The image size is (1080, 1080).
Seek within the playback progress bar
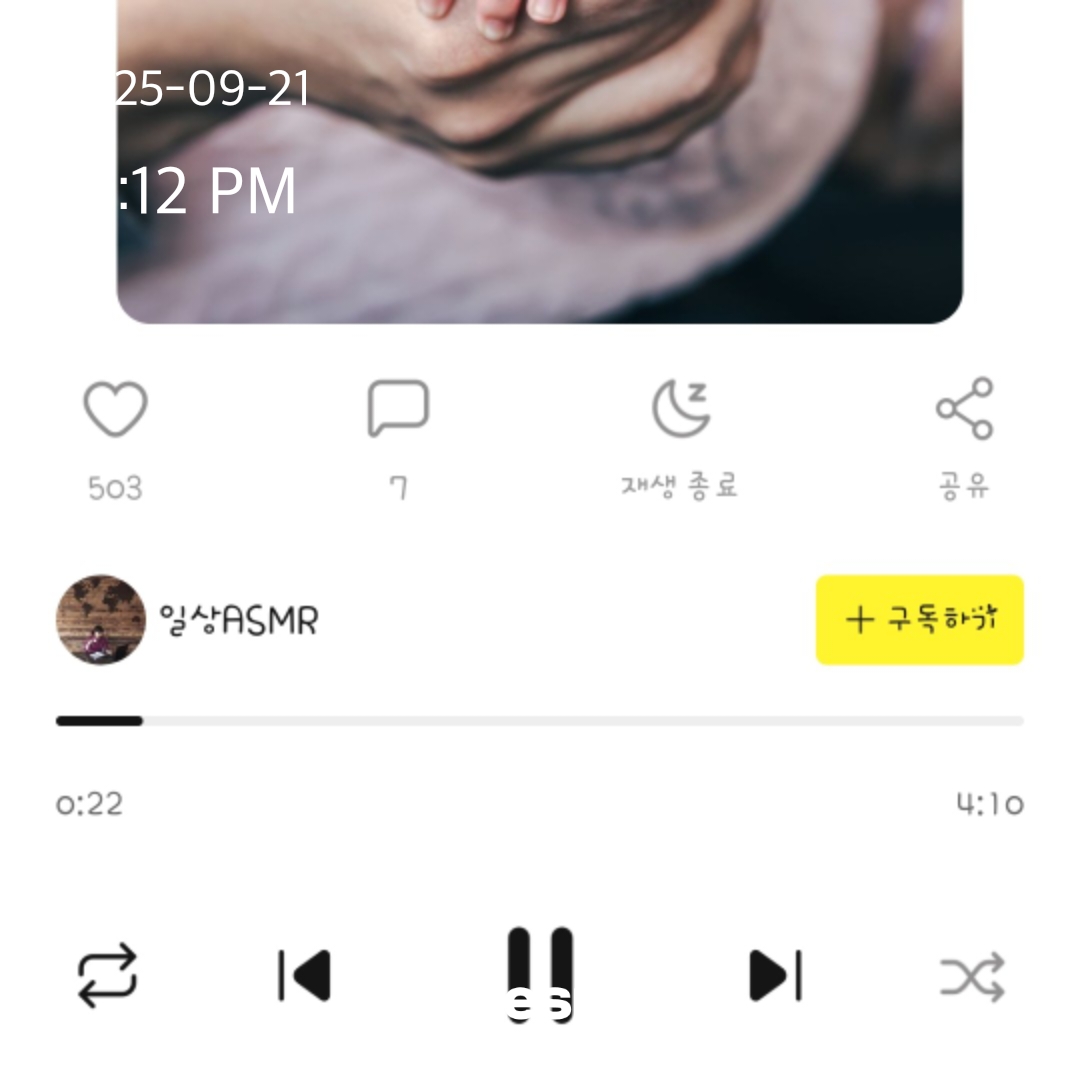[x=540, y=721]
